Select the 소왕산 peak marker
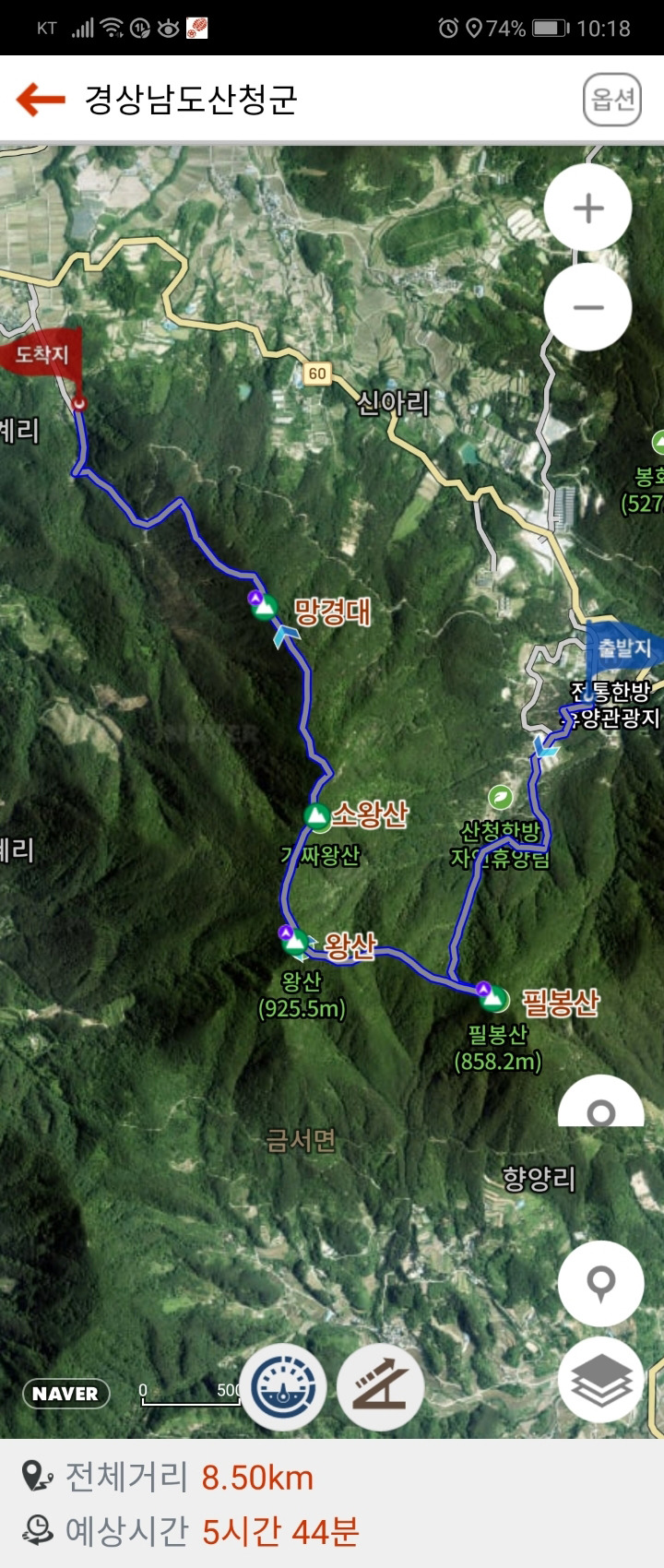The height and width of the screenshot is (1568, 664). [317, 816]
